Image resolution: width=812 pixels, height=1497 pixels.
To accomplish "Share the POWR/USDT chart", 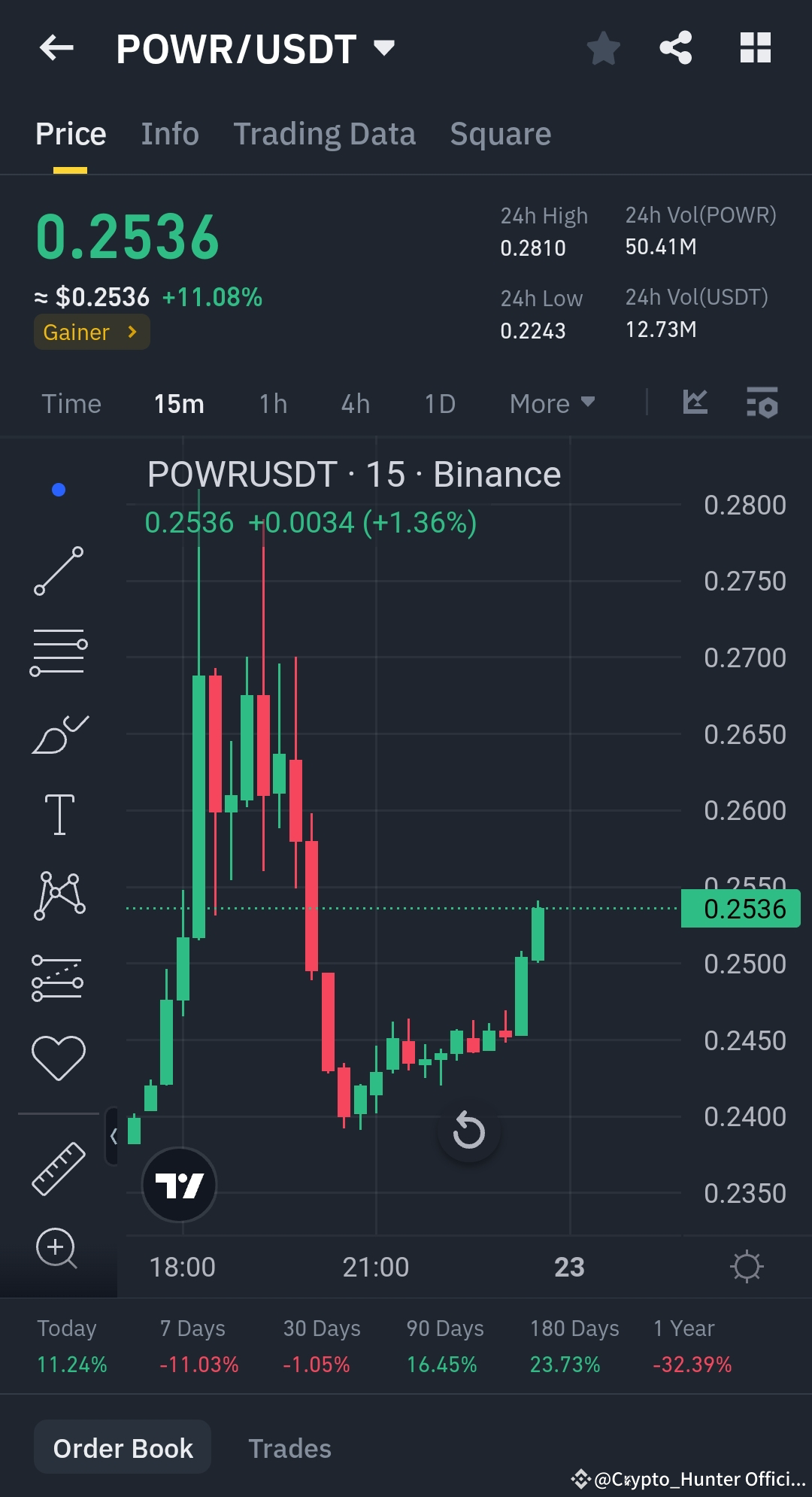I will pos(675,47).
